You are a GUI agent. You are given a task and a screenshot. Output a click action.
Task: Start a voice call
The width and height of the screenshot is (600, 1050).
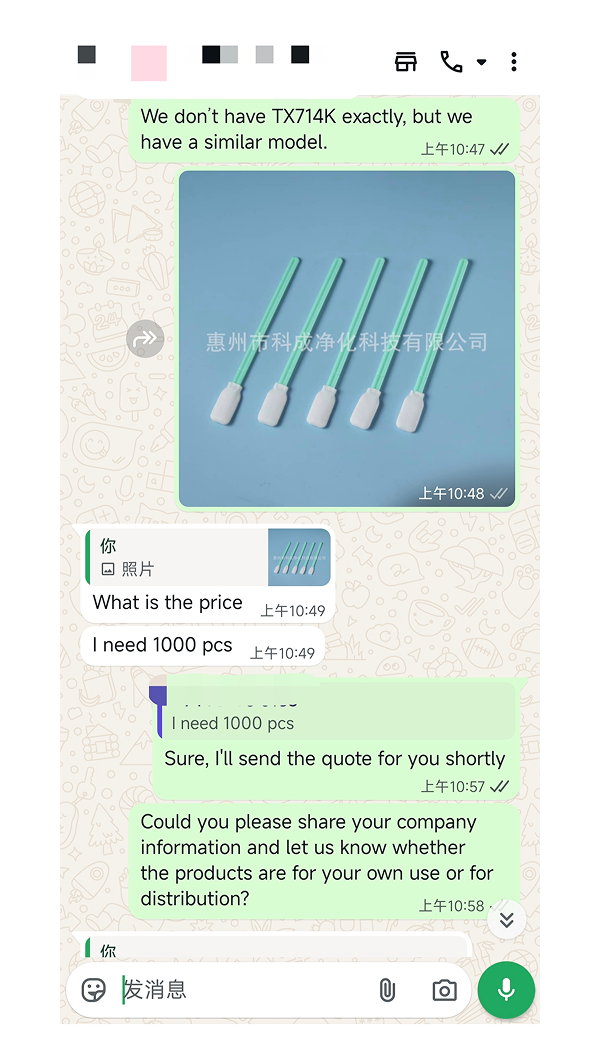pyautogui.click(x=451, y=62)
